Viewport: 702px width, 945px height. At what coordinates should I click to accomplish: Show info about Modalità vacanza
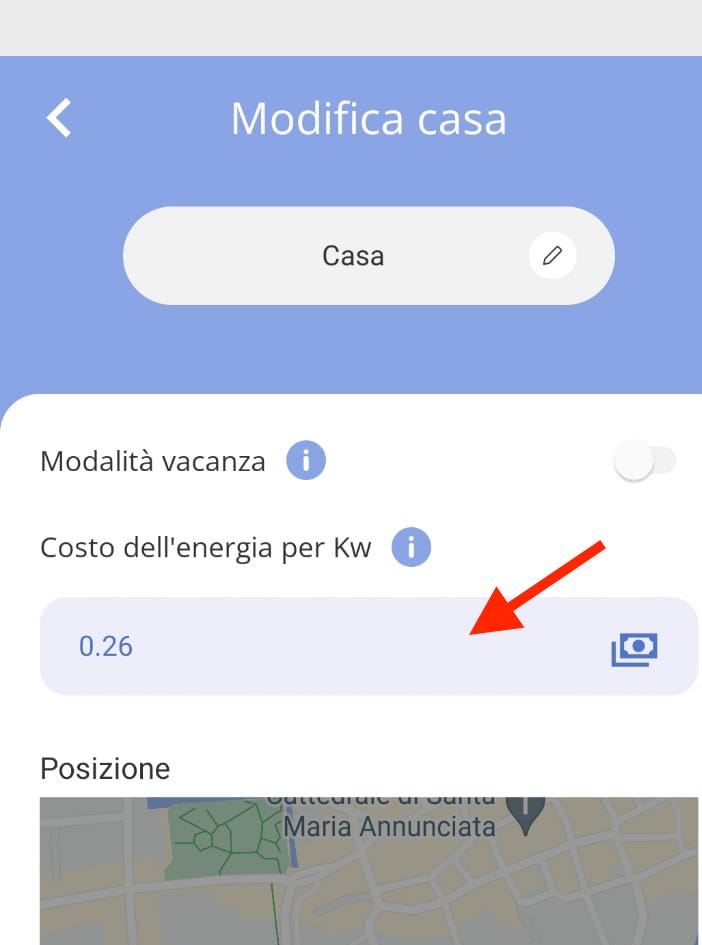(x=306, y=462)
